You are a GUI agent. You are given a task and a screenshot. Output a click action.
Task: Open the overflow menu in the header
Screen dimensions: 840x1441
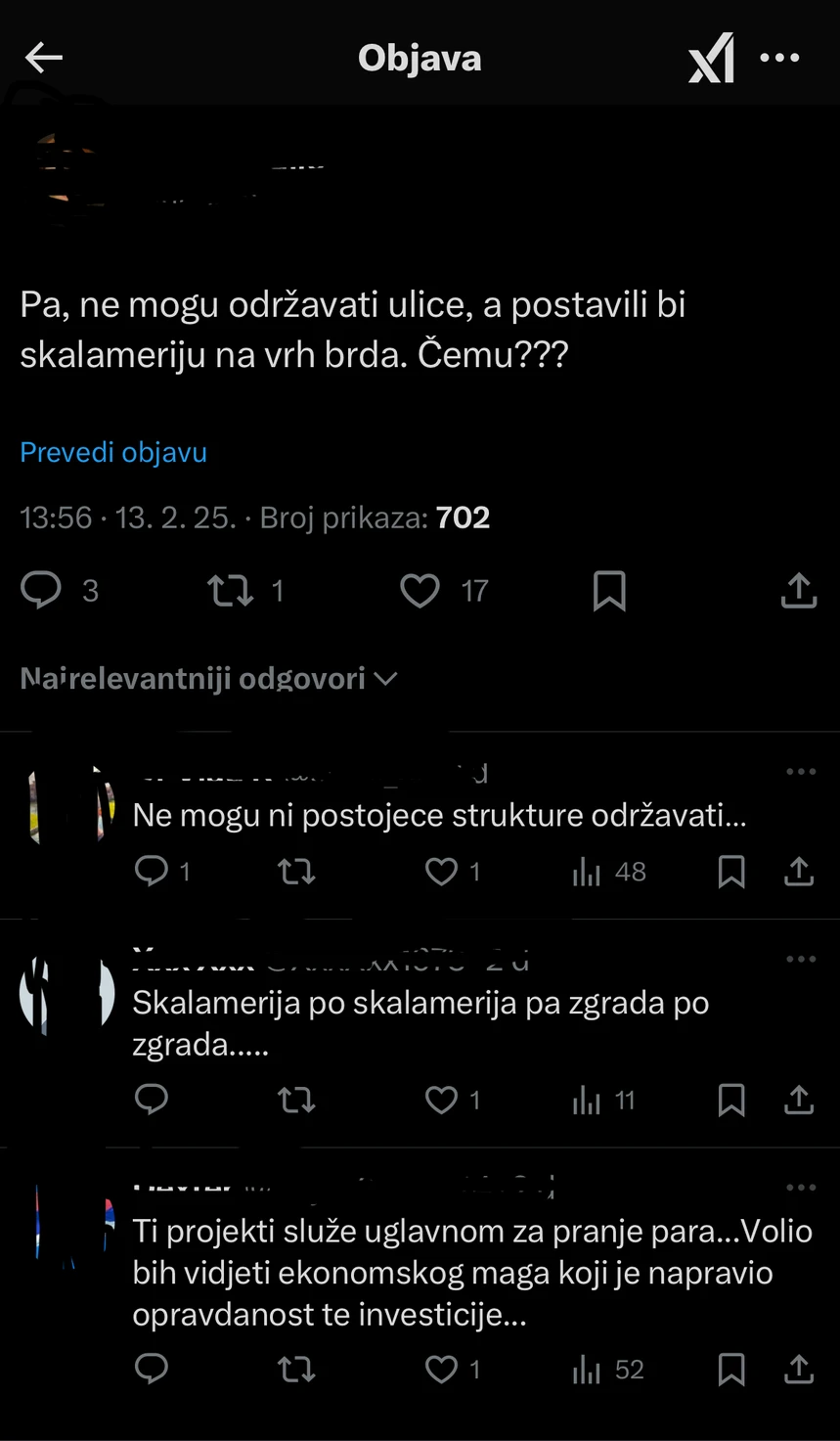click(x=779, y=58)
